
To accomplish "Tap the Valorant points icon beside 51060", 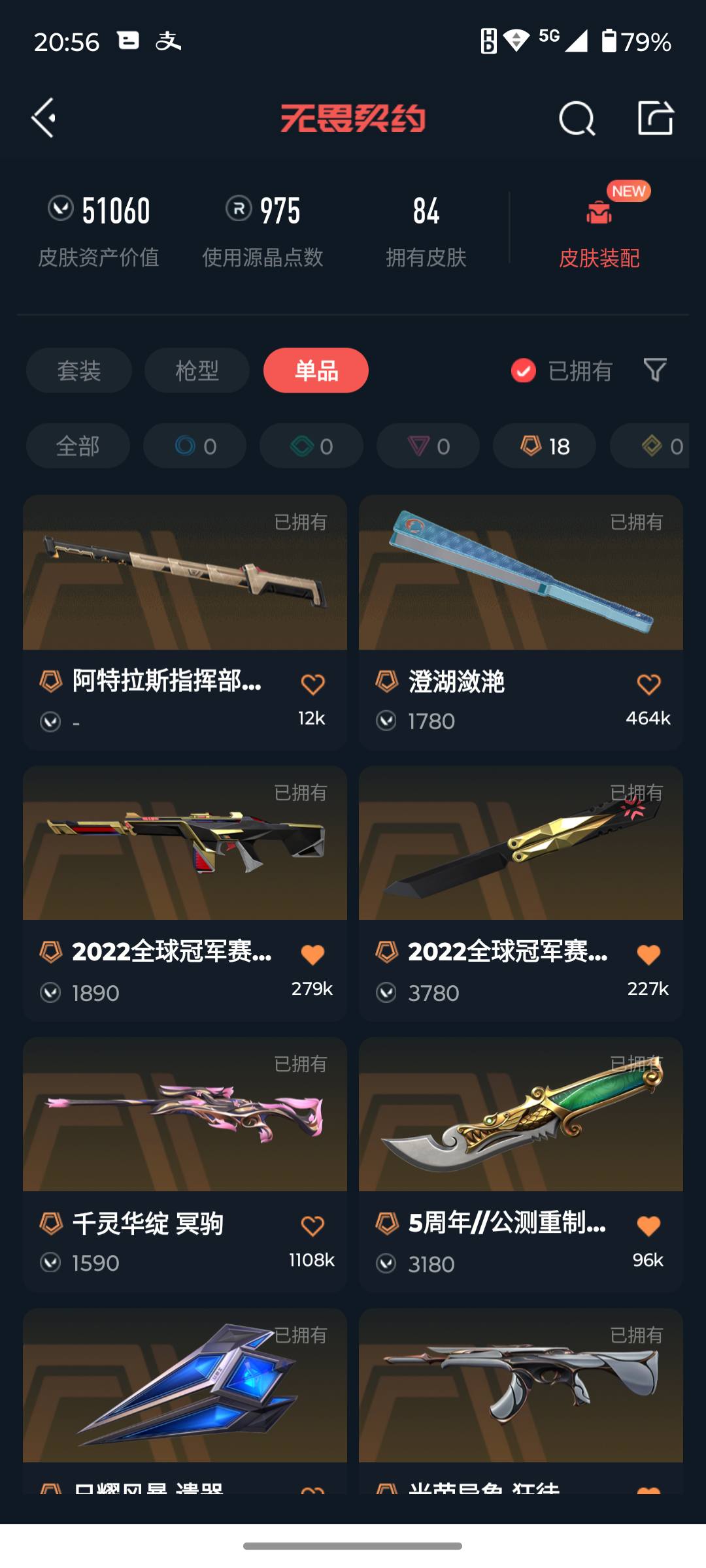I will 59,210.
